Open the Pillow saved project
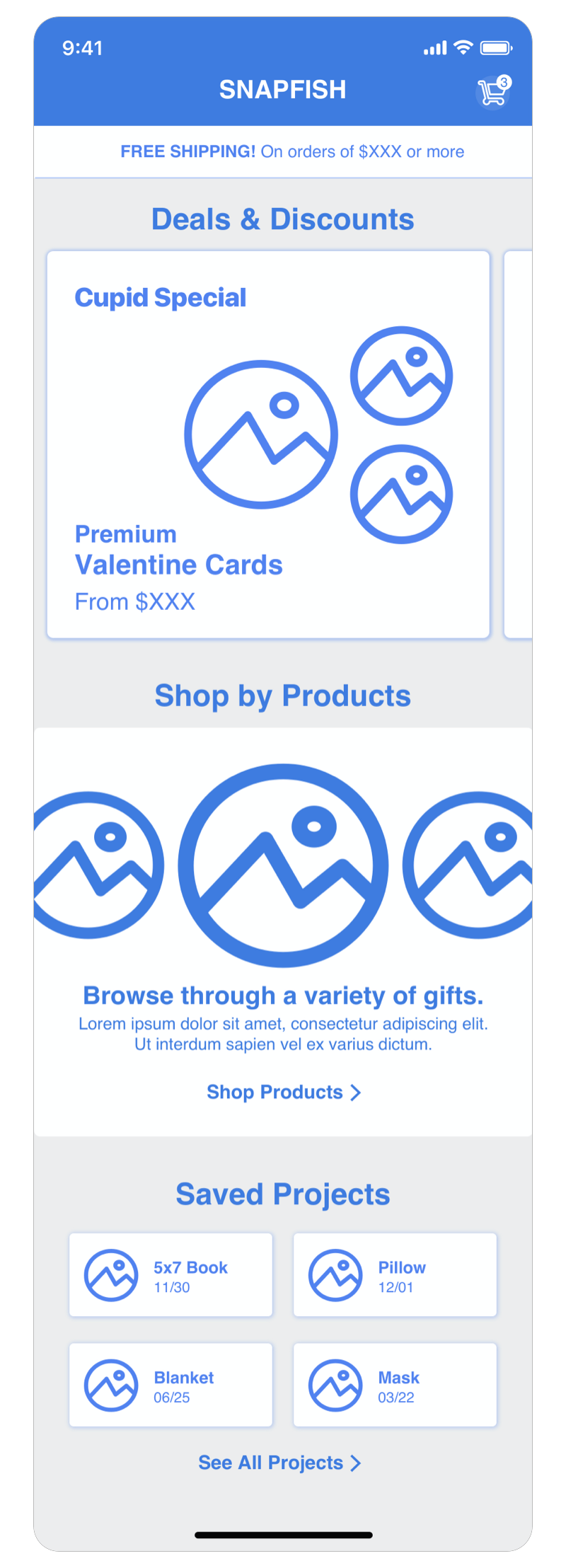The image size is (566, 1568). click(395, 1275)
